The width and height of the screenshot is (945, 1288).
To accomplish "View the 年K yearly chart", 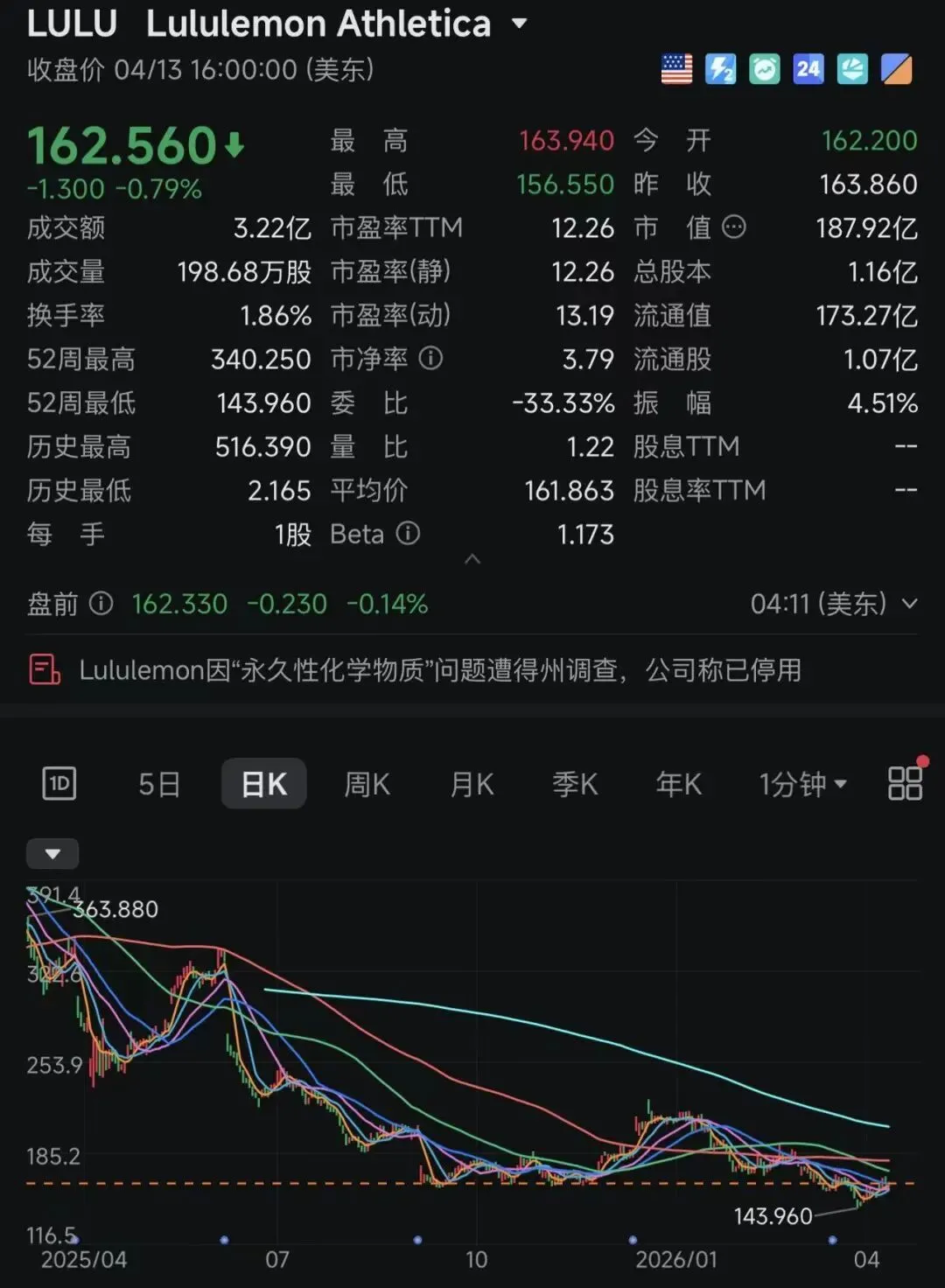I will [679, 784].
